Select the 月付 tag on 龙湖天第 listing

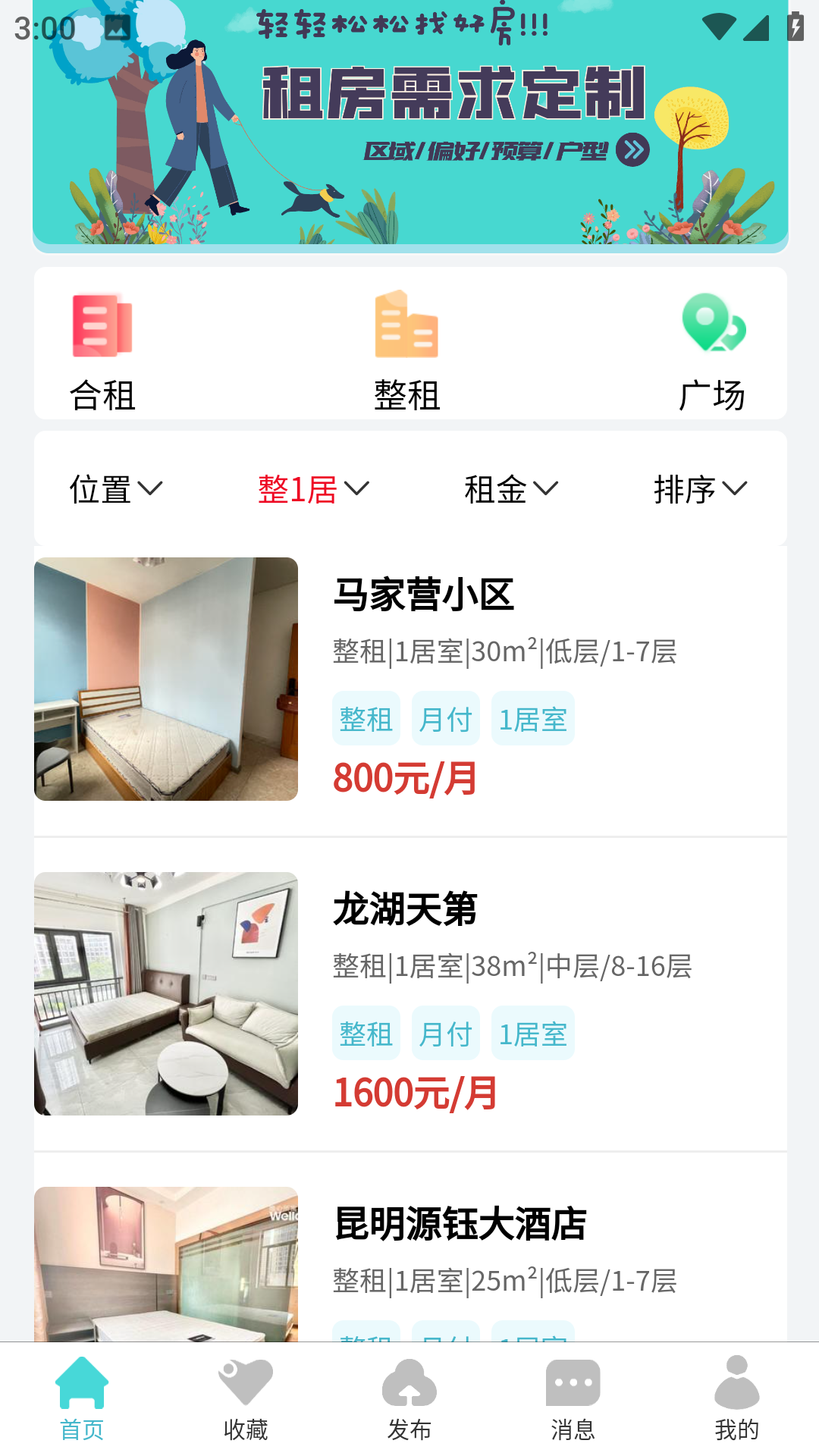445,1032
